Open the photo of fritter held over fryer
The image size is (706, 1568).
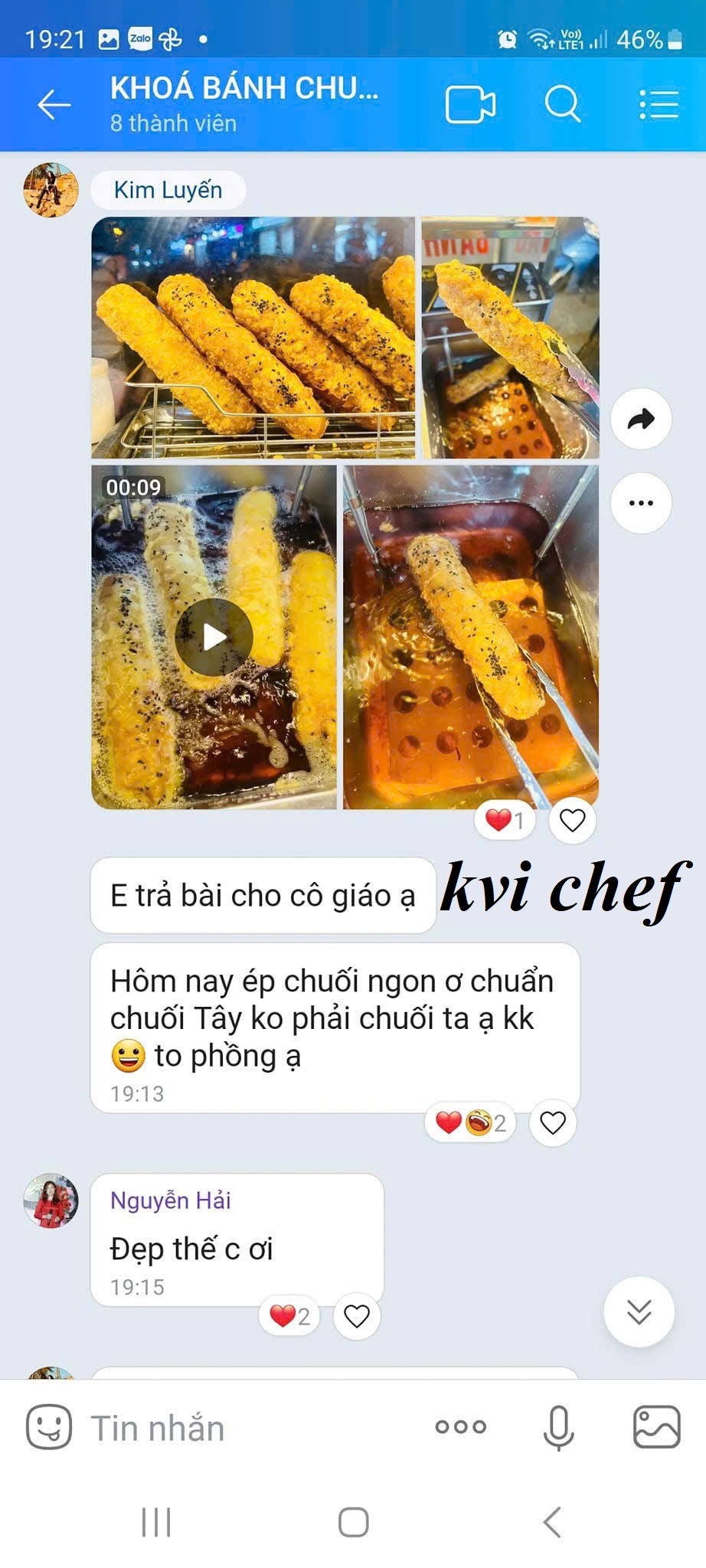(510, 337)
